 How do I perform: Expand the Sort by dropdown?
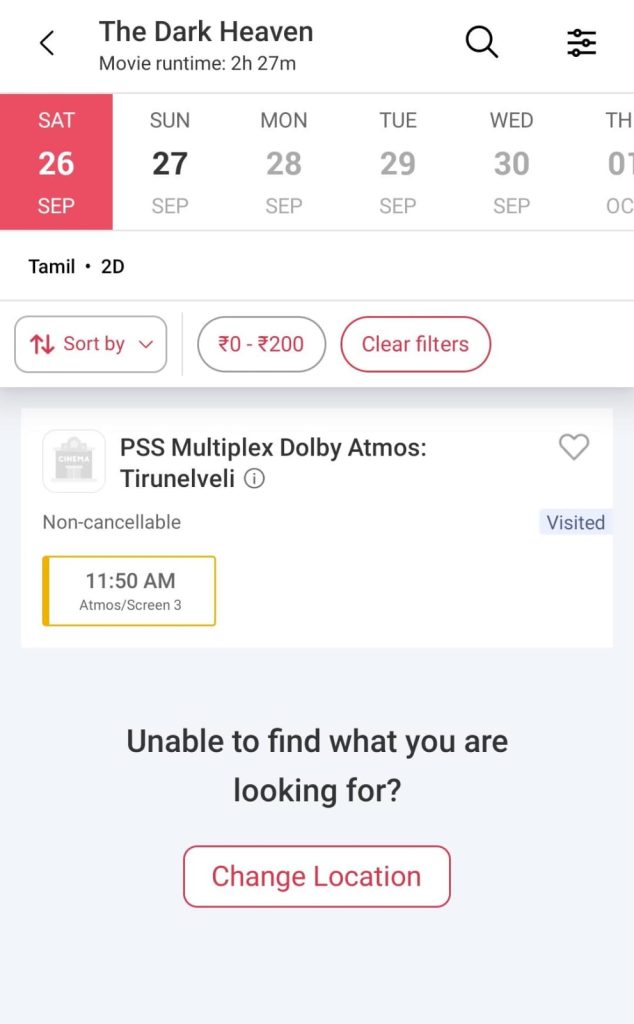point(91,344)
